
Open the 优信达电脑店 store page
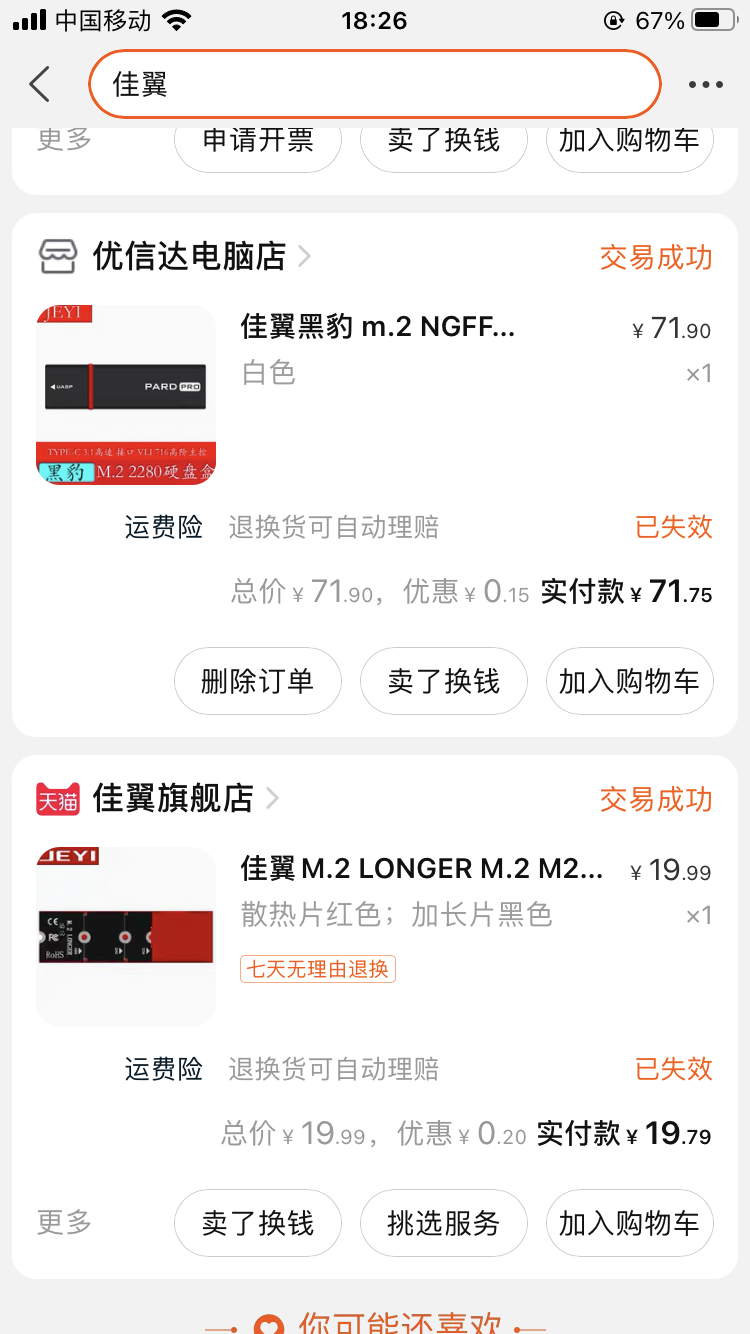click(188, 257)
